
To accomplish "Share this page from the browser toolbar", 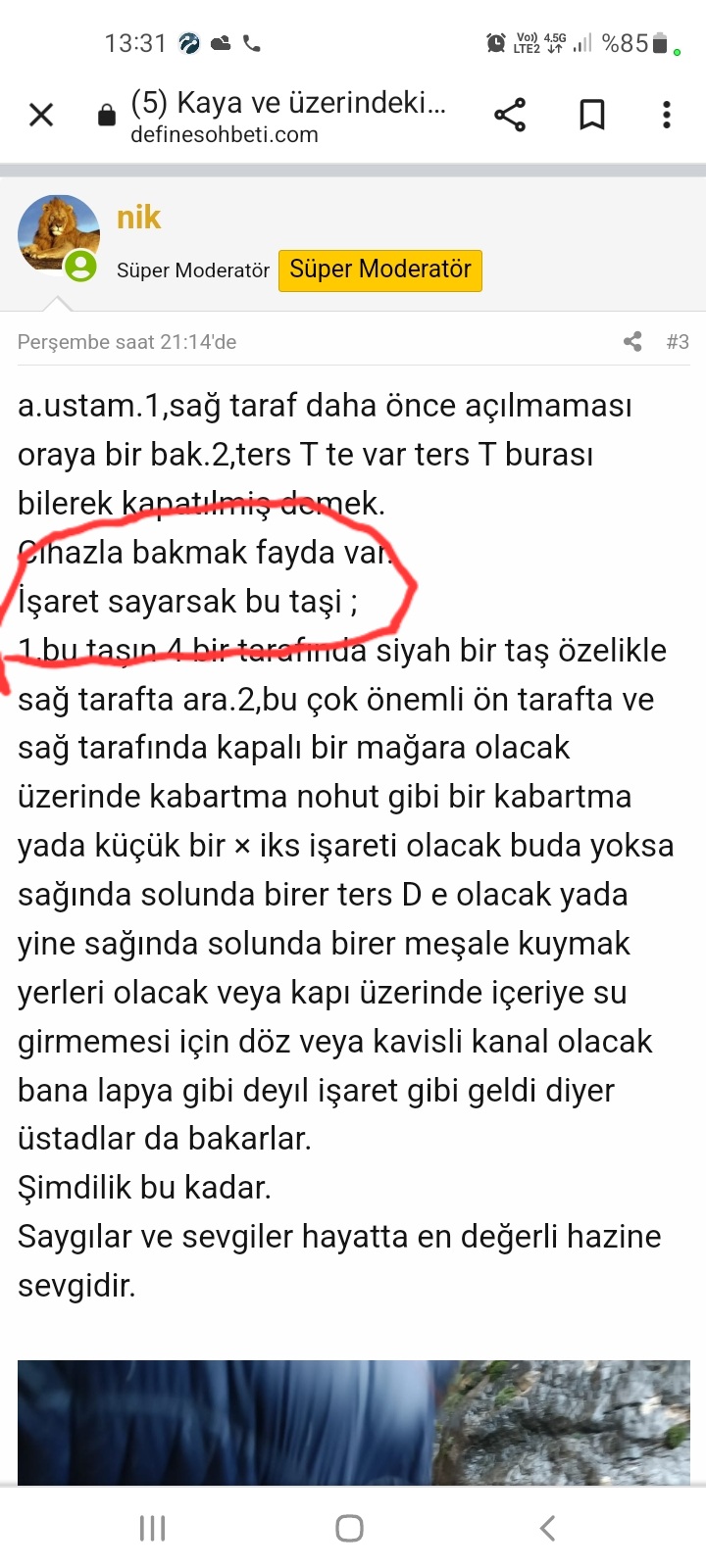I will (x=510, y=116).
